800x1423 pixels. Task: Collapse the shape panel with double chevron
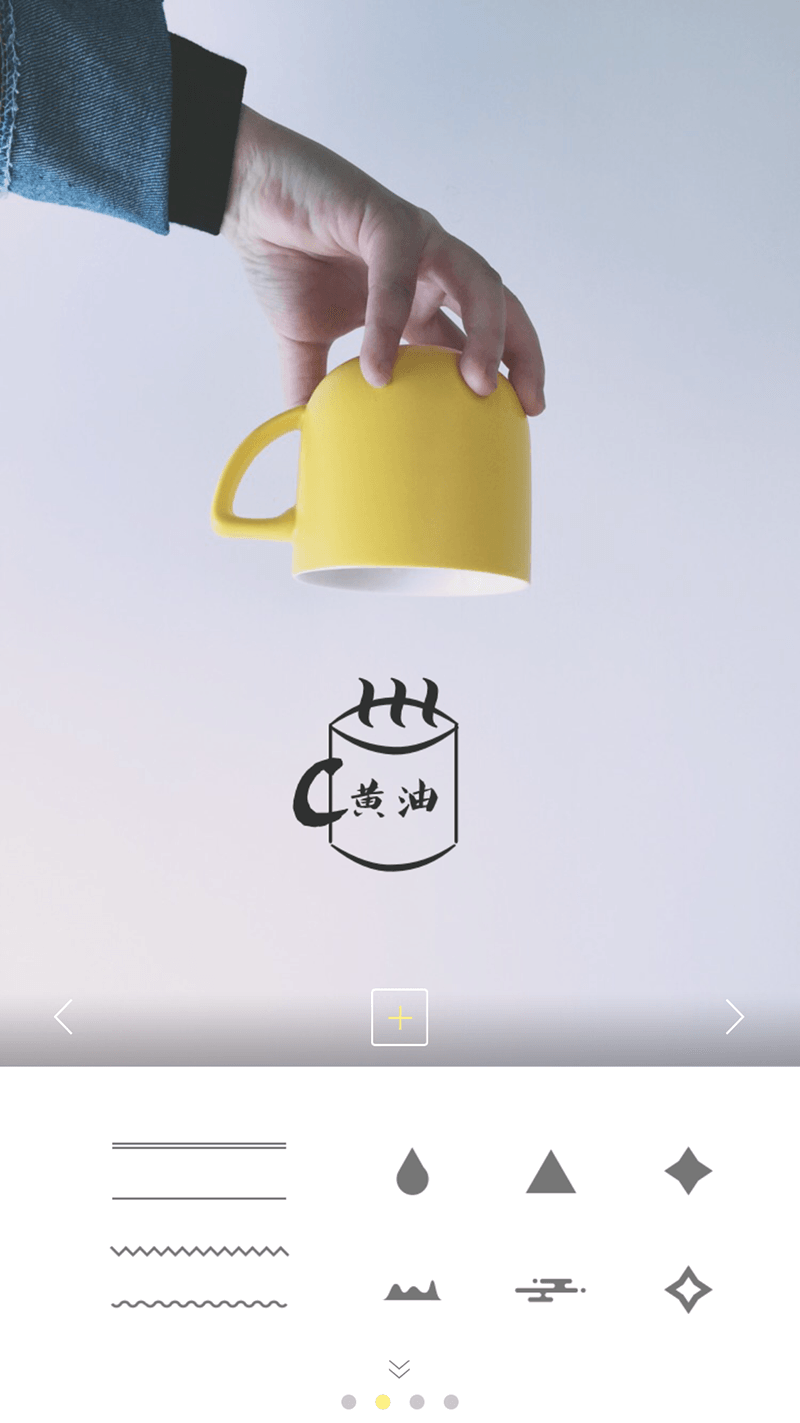(399, 1369)
